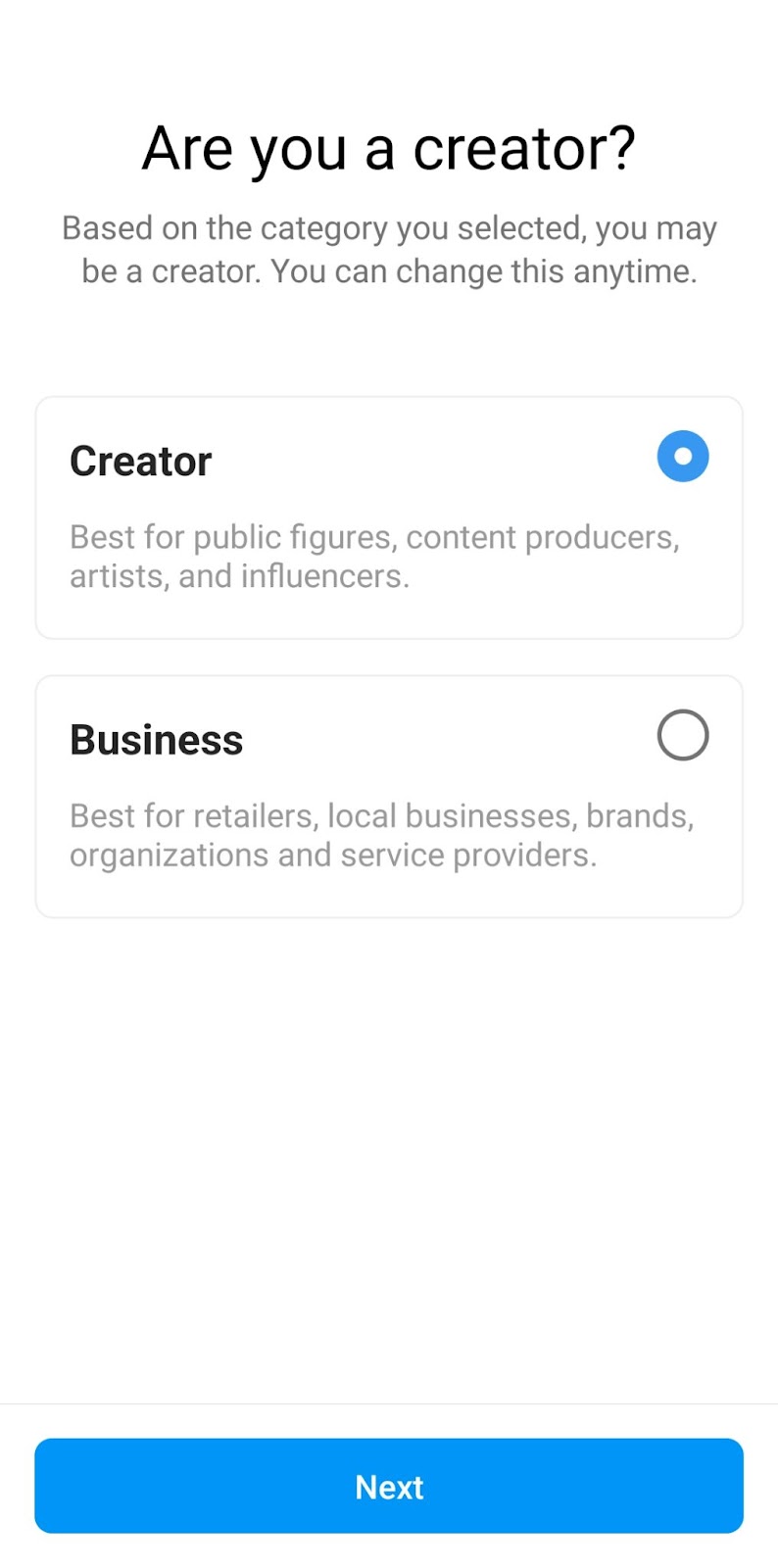Tap Next to continue

tap(389, 1486)
